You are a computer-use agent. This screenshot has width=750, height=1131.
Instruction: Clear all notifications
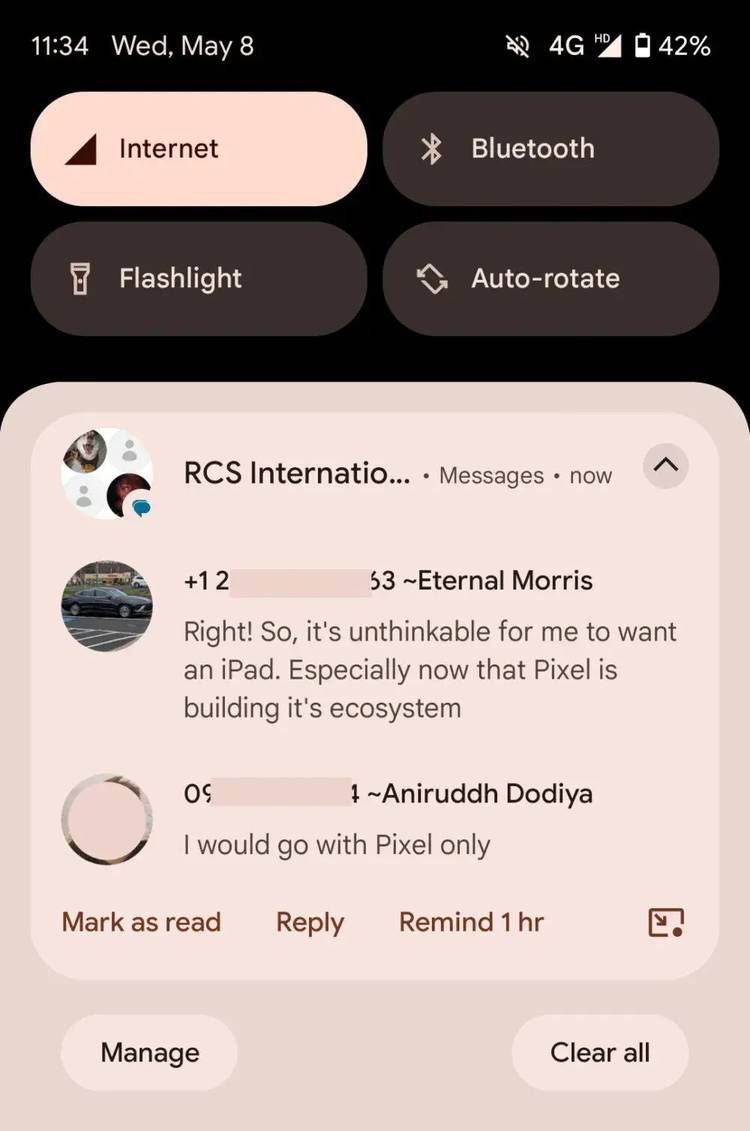pyautogui.click(x=600, y=1052)
